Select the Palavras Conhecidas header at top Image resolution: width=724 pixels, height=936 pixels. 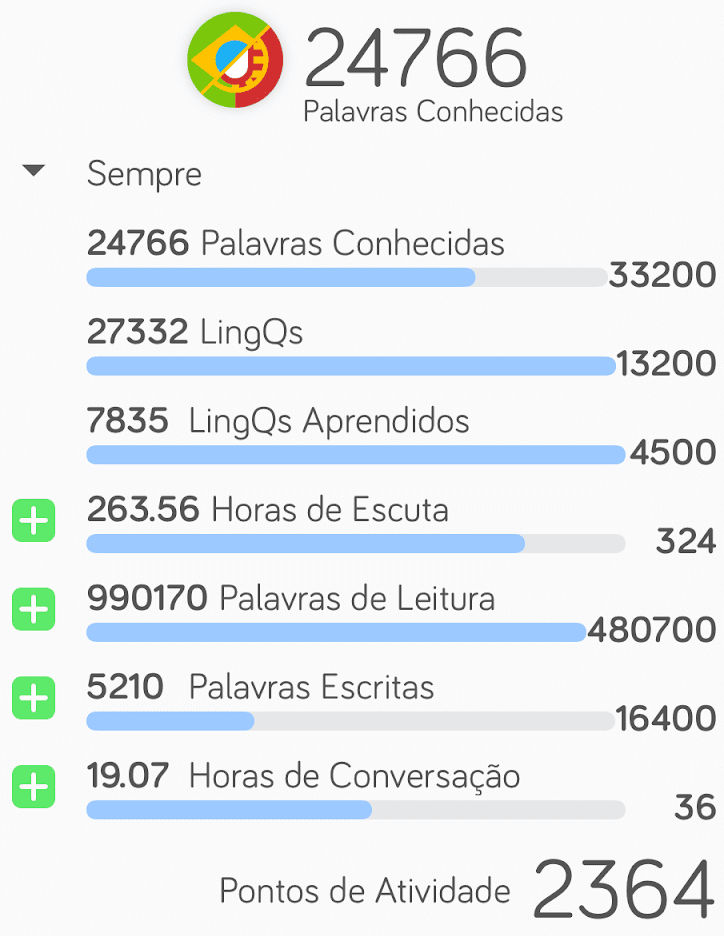tap(432, 112)
